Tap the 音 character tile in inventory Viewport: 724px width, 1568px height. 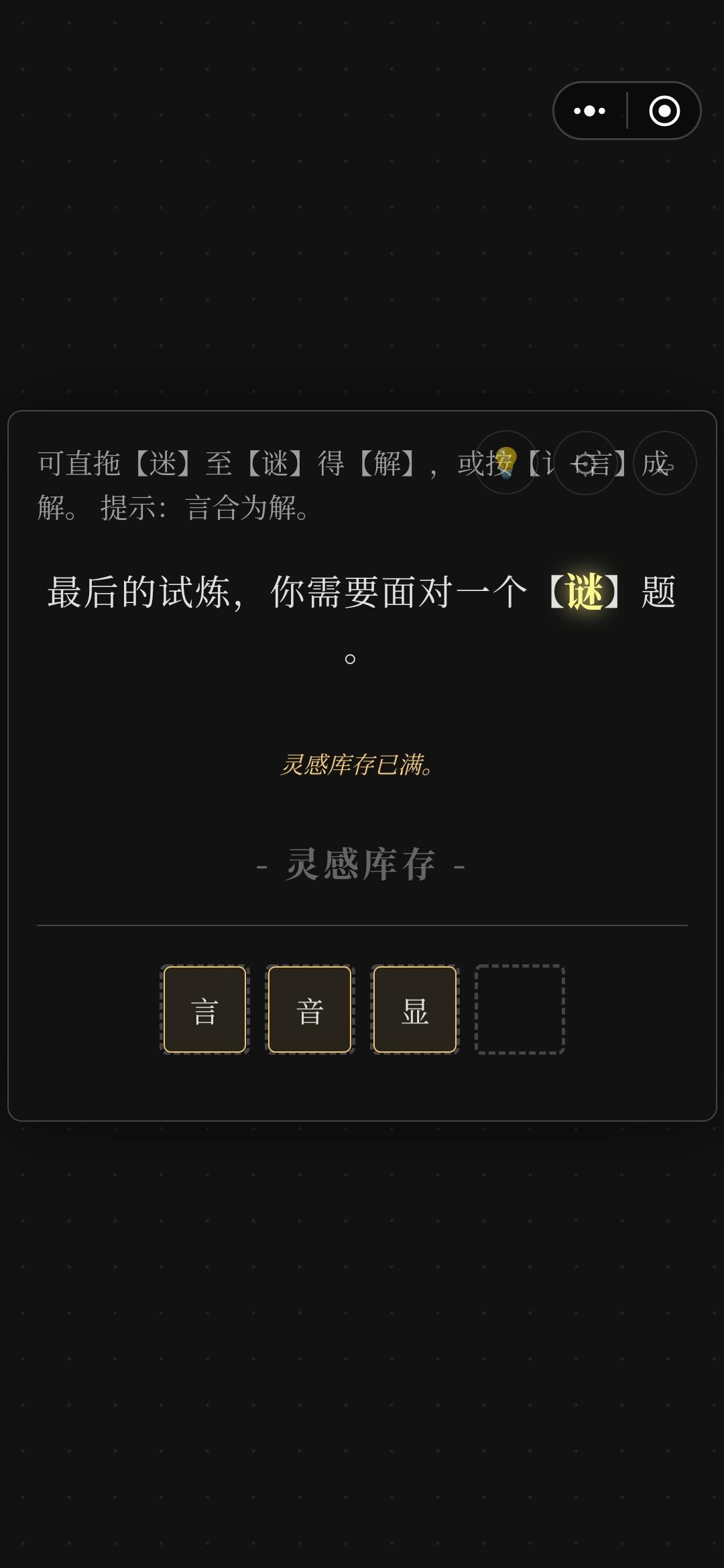[x=308, y=1008]
